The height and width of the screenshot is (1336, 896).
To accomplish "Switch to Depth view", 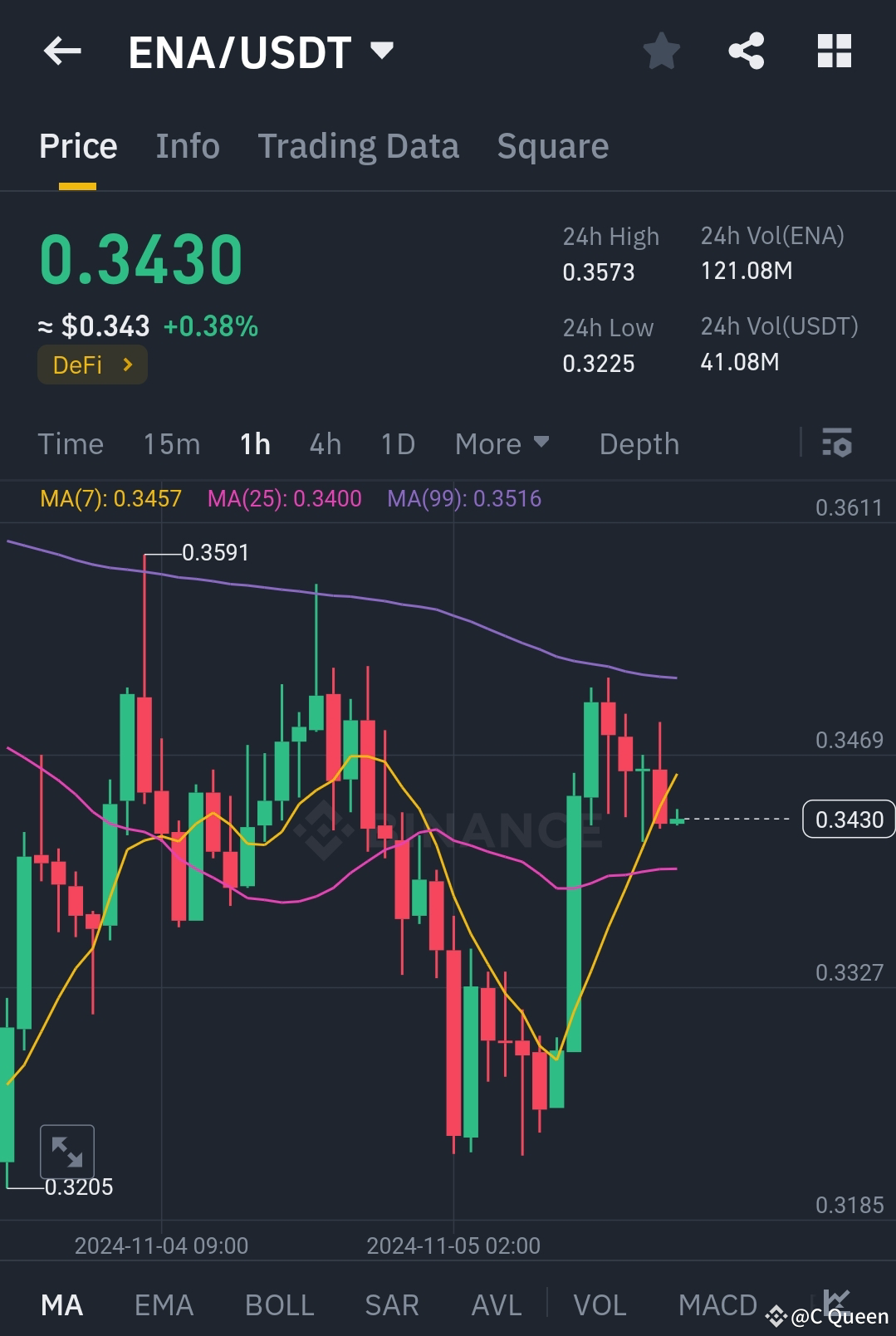I will pyautogui.click(x=639, y=444).
